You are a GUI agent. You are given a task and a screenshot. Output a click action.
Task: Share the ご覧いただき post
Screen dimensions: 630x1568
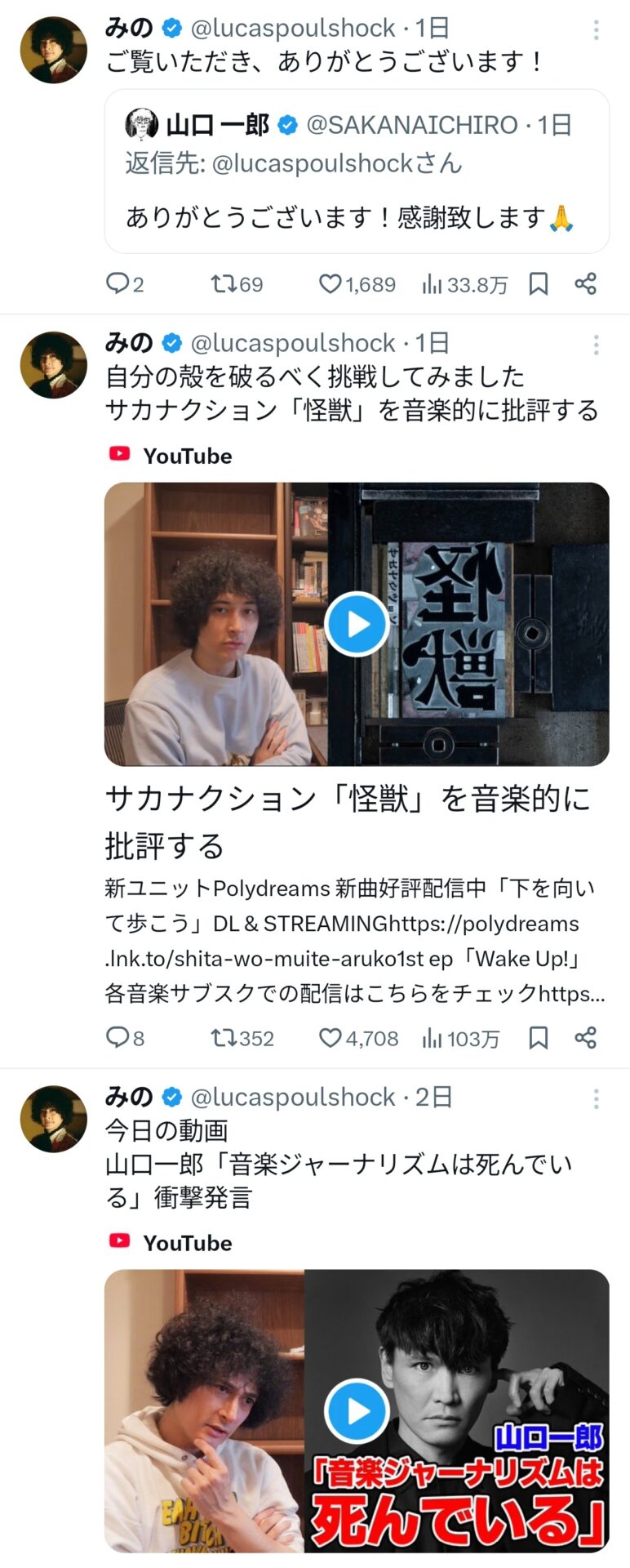point(586,284)
